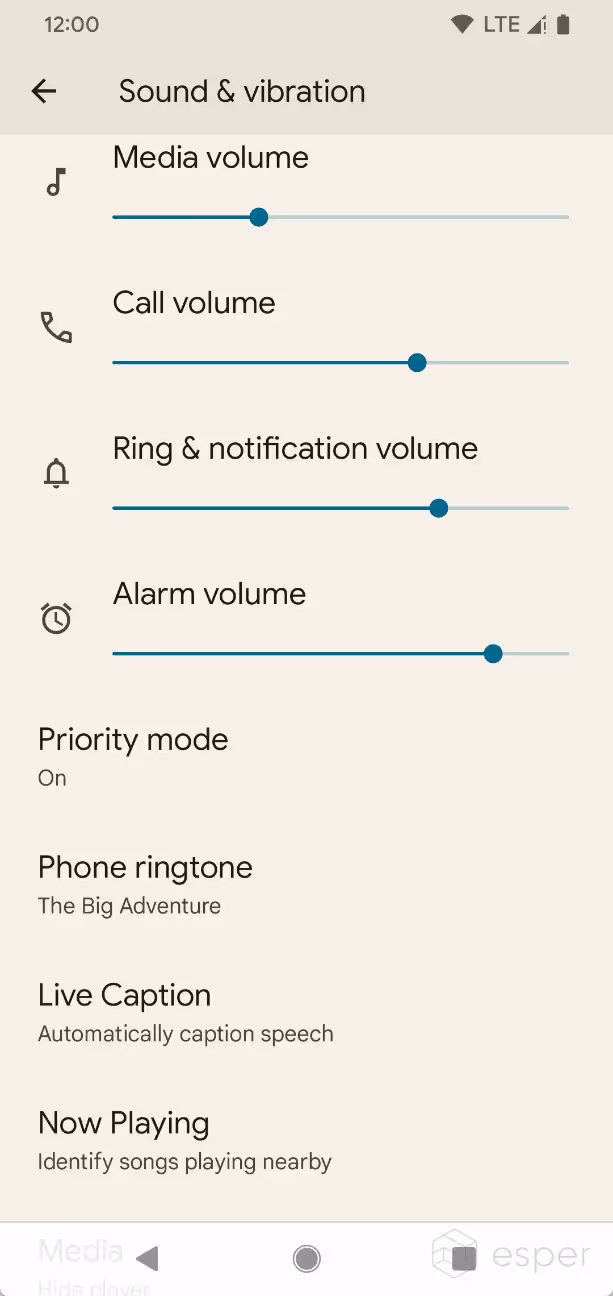Adjust the Call volume slider
This screenshot has height=1296, width=613.
[340, 362]
